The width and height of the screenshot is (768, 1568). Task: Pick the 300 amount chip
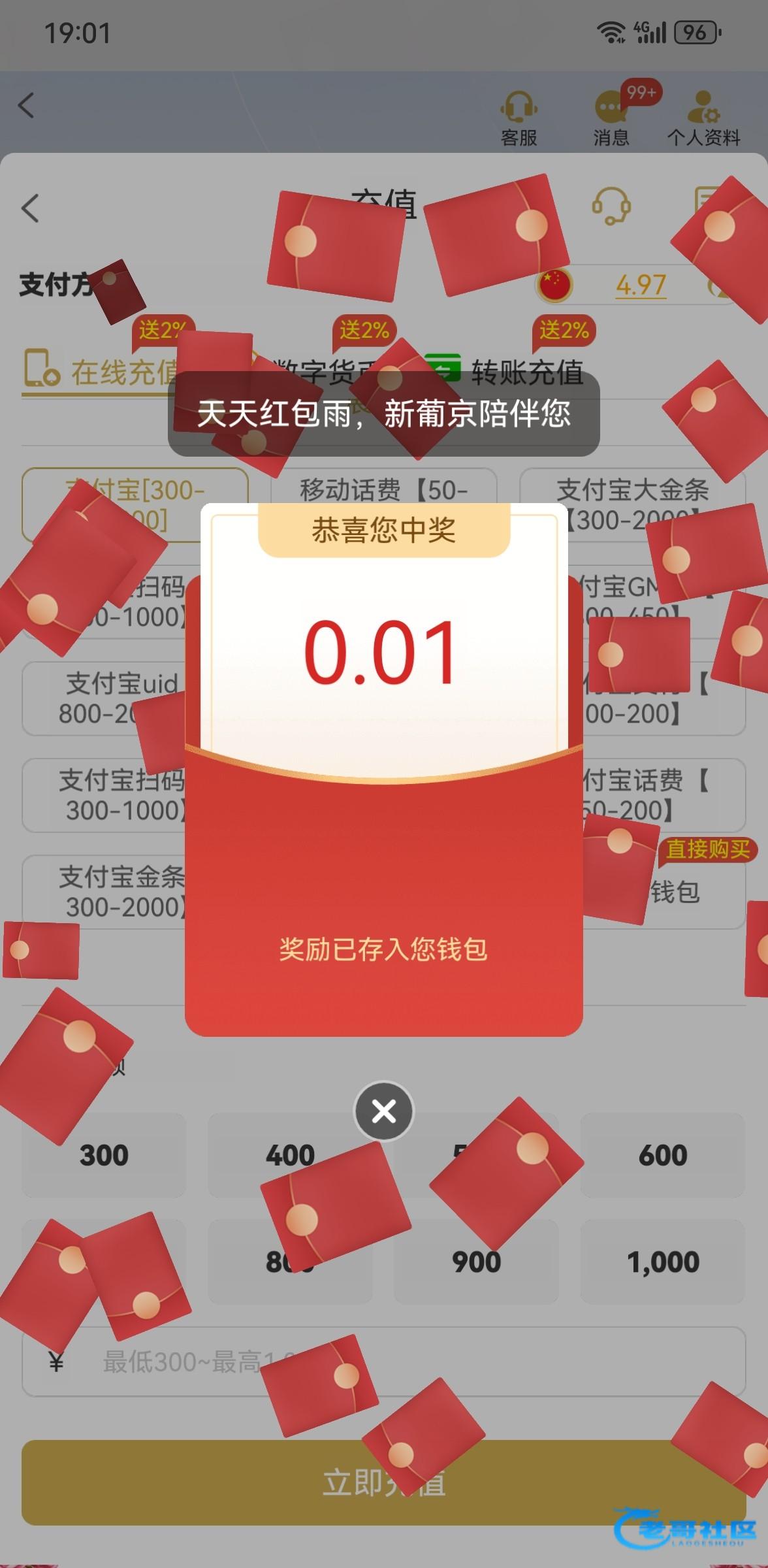coord(104,1155)
